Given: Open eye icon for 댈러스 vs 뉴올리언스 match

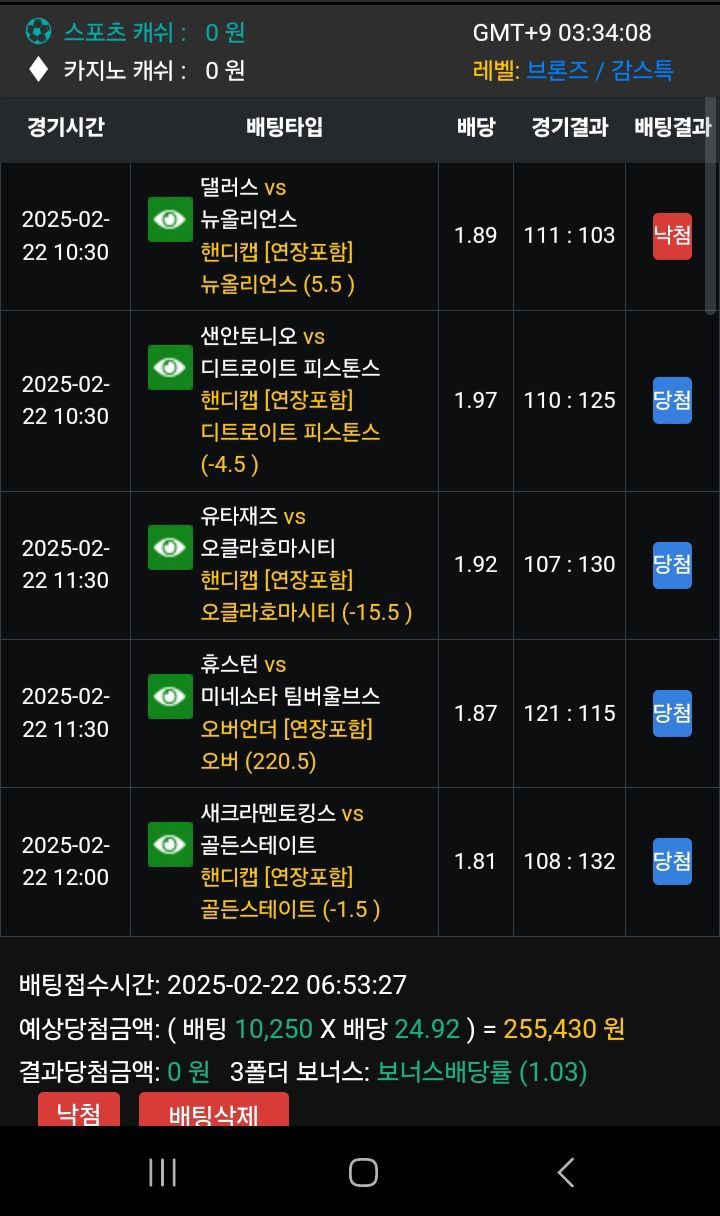Looking at the screenshot, I should [170, 220].
